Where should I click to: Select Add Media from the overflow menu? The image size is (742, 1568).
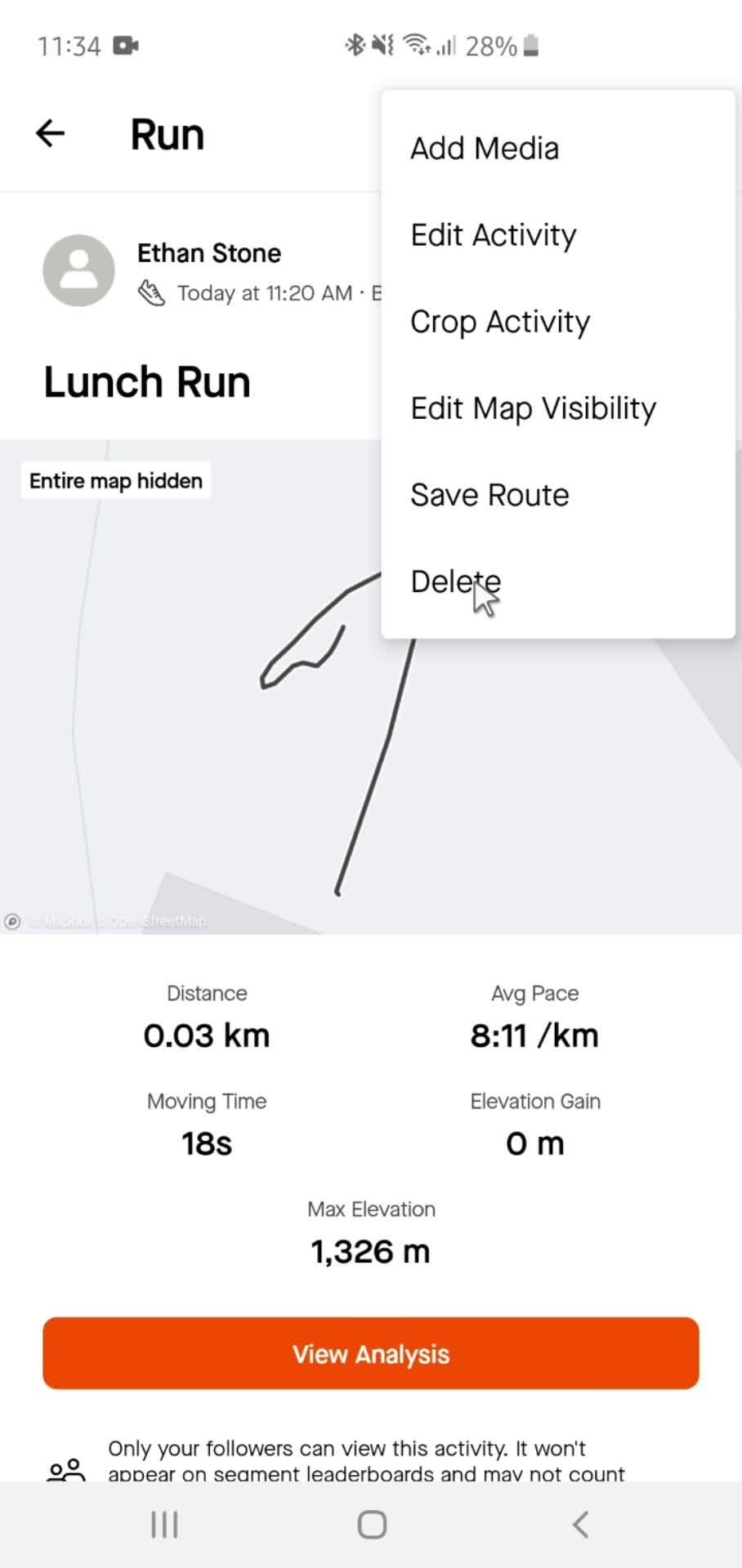tap(484, 148)
